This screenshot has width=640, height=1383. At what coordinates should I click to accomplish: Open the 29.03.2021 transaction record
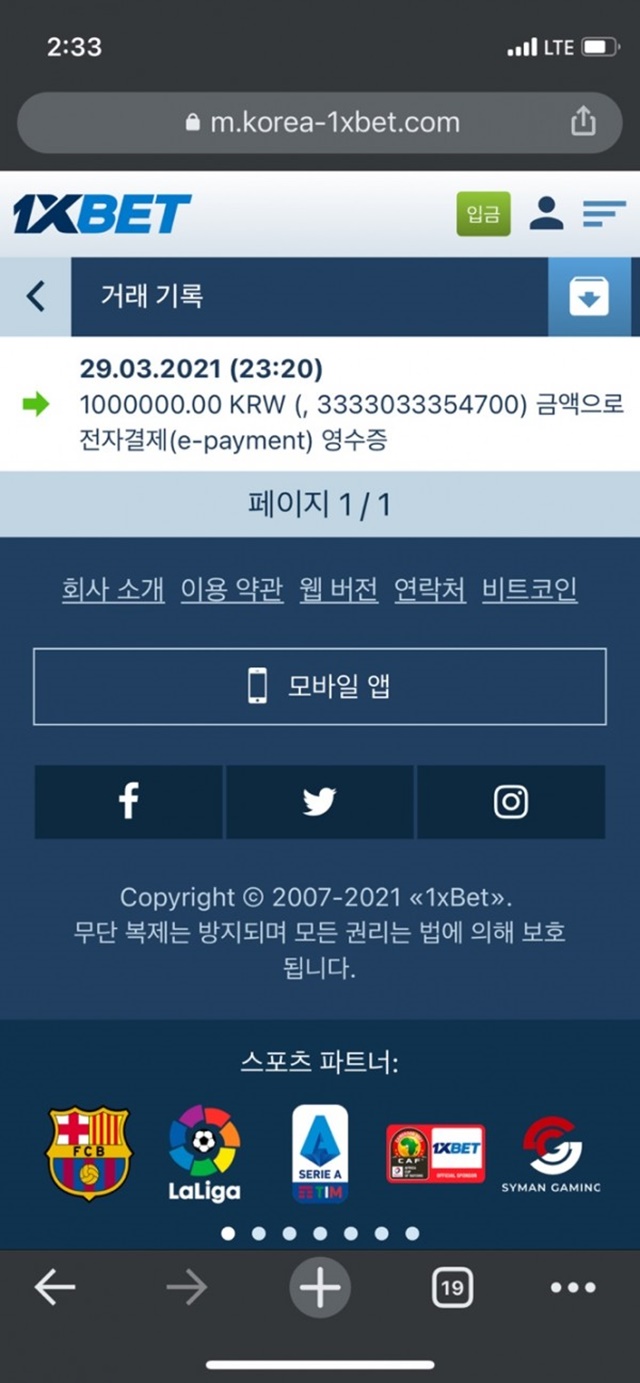point(320,404)
